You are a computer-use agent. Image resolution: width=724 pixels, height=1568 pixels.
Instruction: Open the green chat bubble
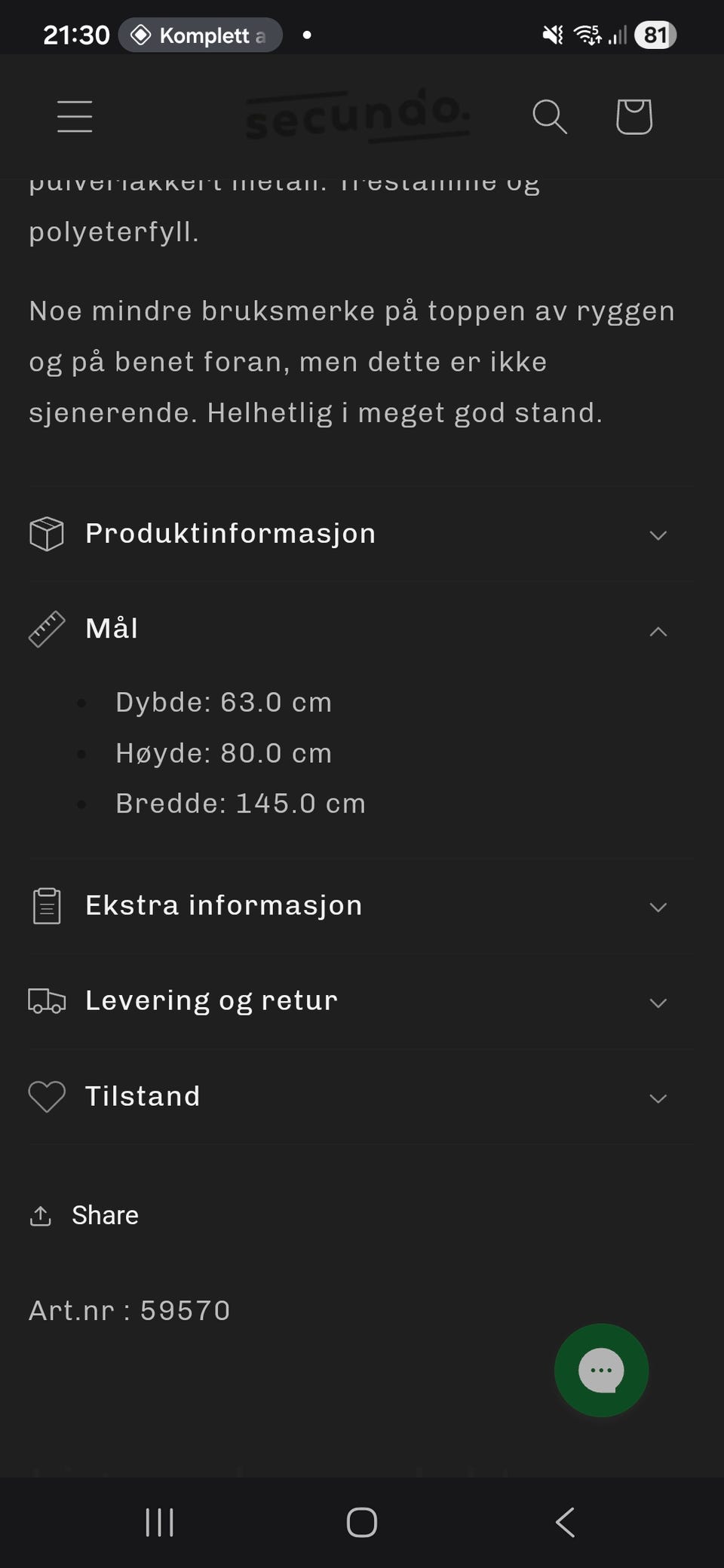[601, 1370]
